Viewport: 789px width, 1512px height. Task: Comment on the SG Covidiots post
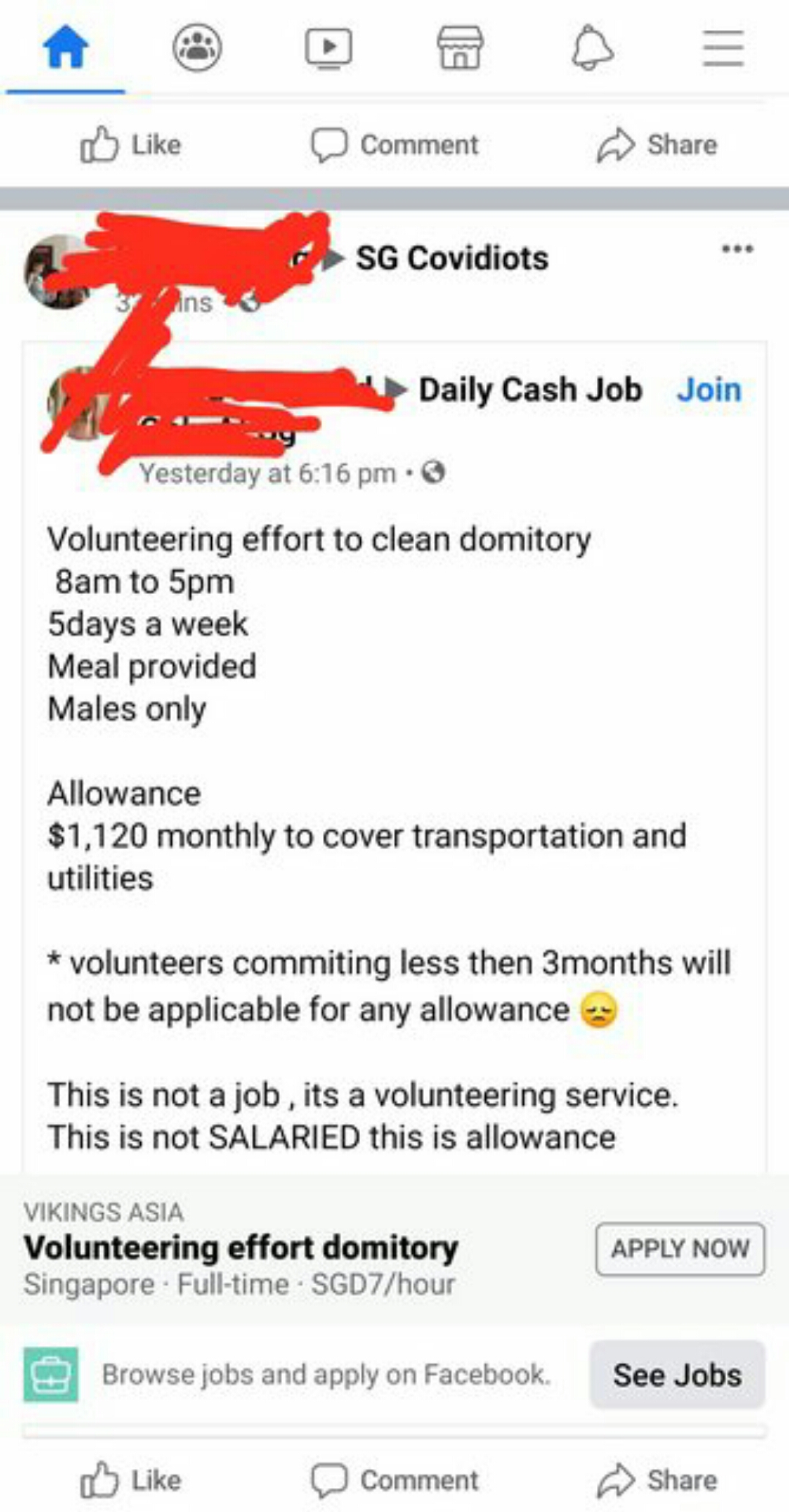(395, 1480)
